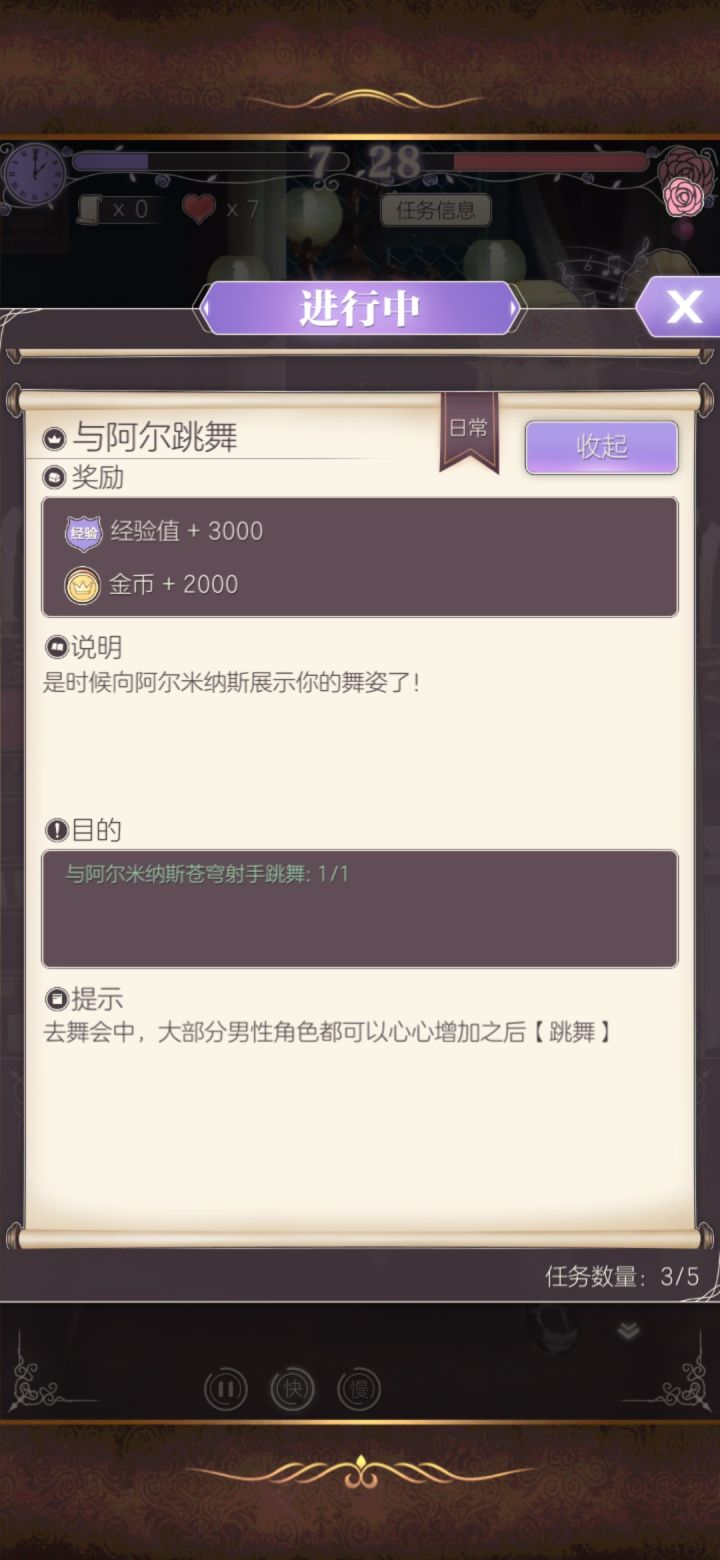The height and width of the screenshot is (1560, 720).
Task: Select the gold coin reward icon
Action: coord(81,583)
